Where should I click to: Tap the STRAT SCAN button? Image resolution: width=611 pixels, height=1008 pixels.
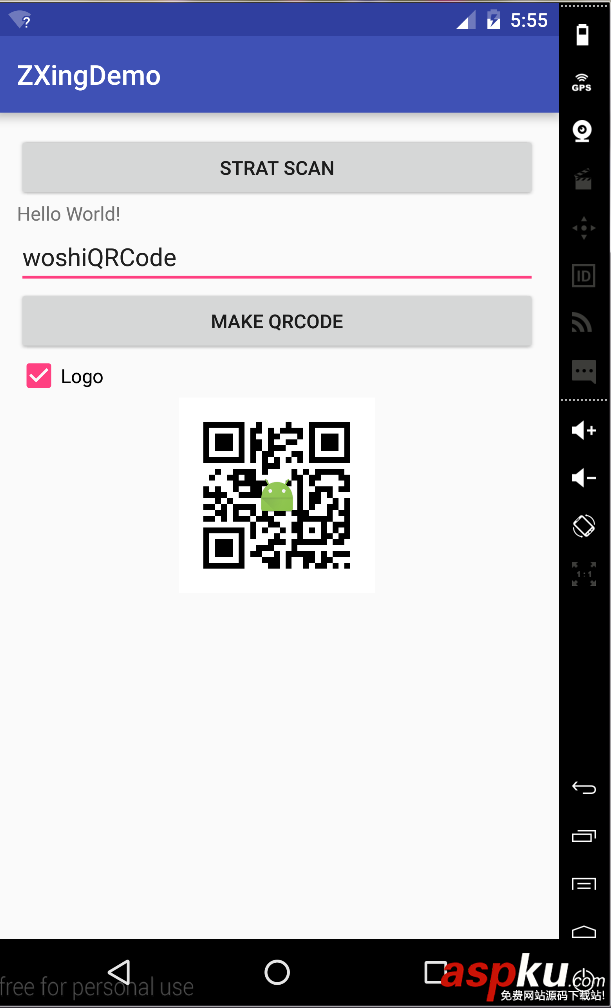click(277, 168)
